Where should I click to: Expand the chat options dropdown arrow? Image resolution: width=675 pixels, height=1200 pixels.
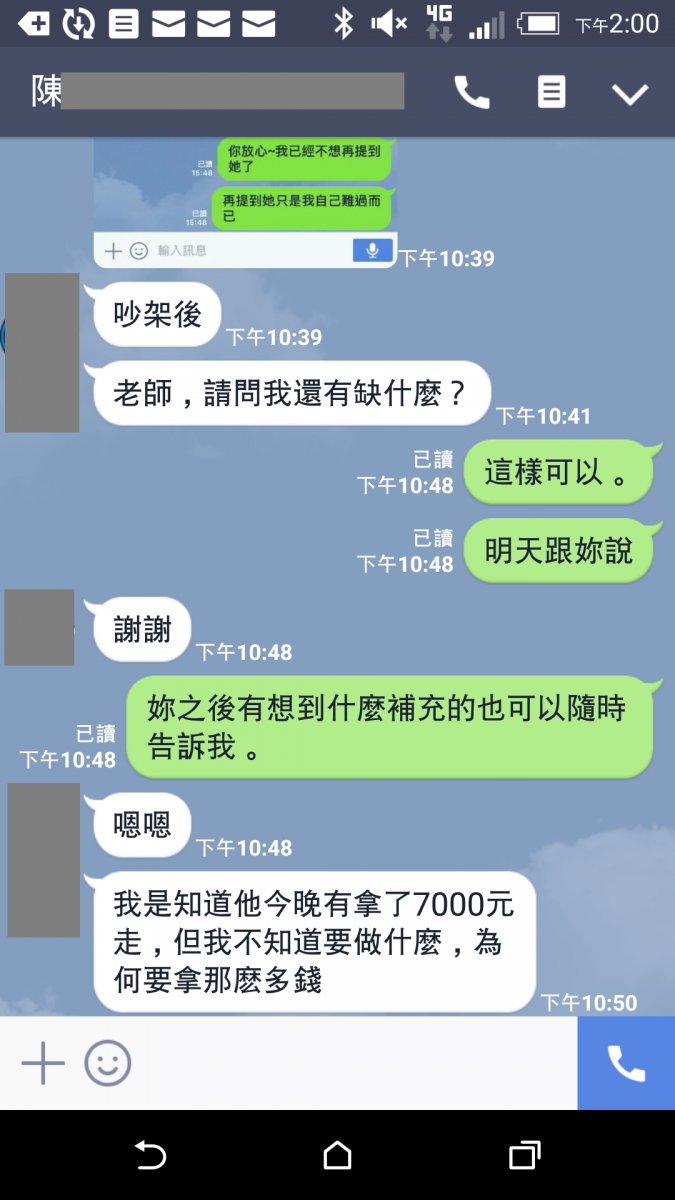click(x=630, y=94)
